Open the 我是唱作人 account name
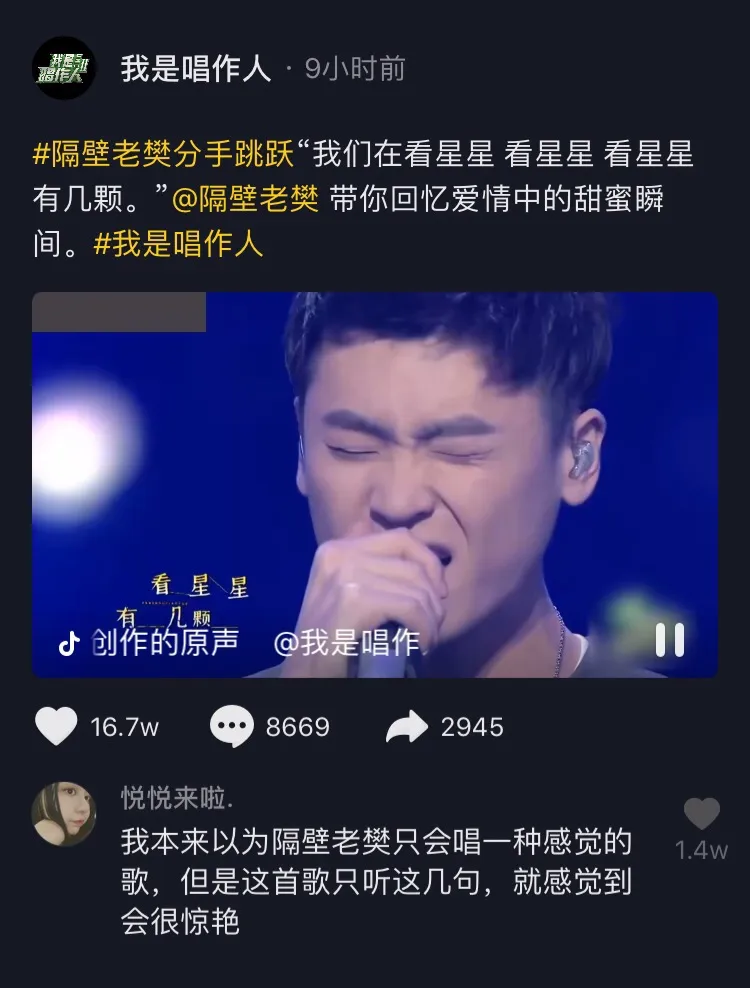Screen dimensions: 750x988 (195, 69)
